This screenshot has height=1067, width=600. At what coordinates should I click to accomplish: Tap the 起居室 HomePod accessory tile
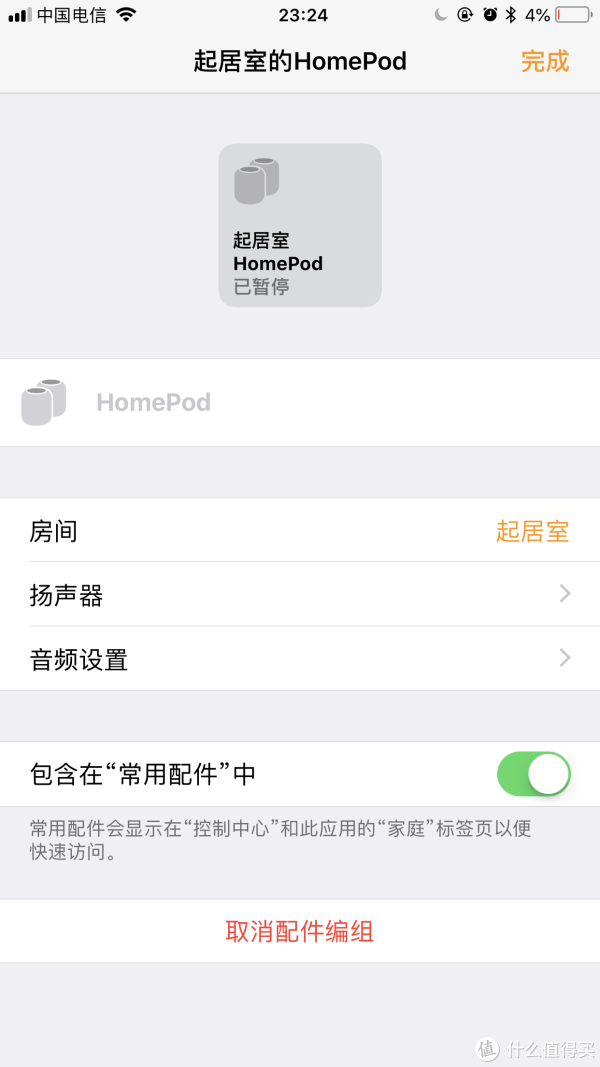point(300,225)
